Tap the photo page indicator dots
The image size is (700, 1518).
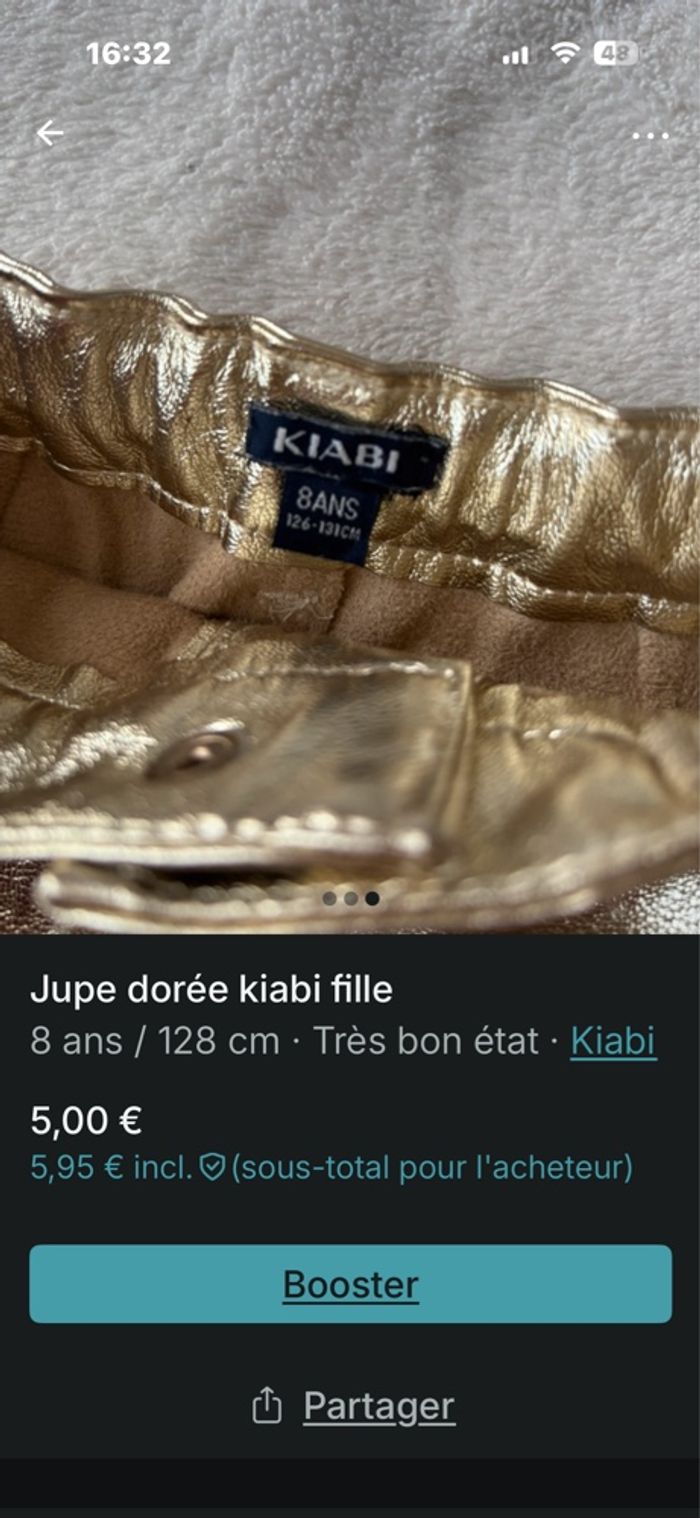[350, 898]
